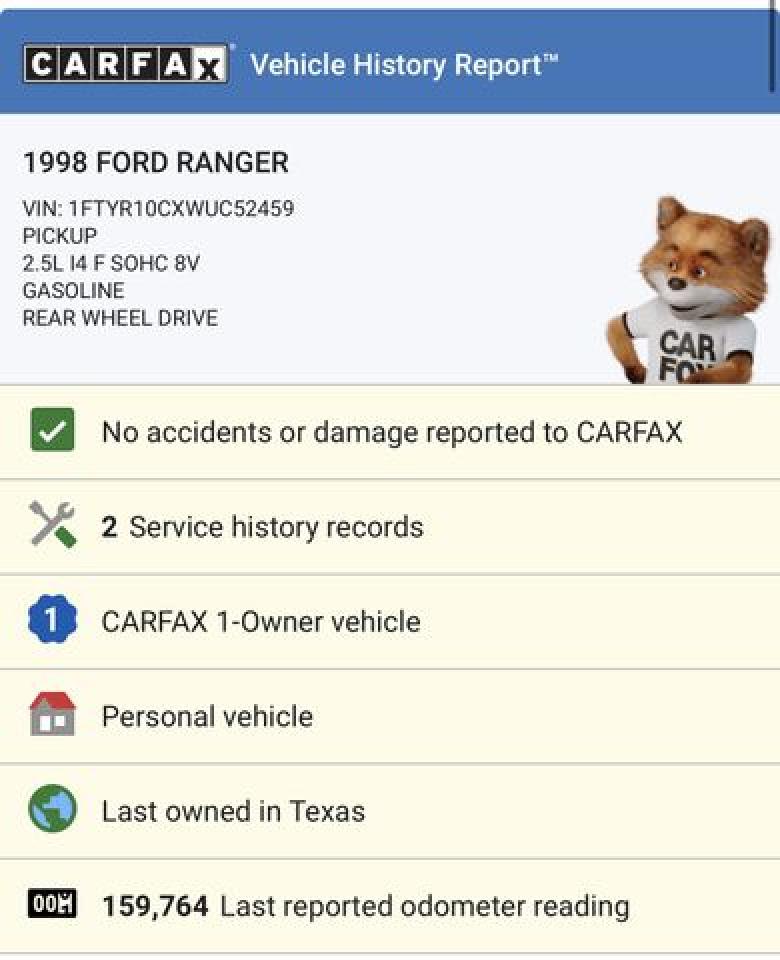Open the Last owned in Texas entry

point(230,811)
